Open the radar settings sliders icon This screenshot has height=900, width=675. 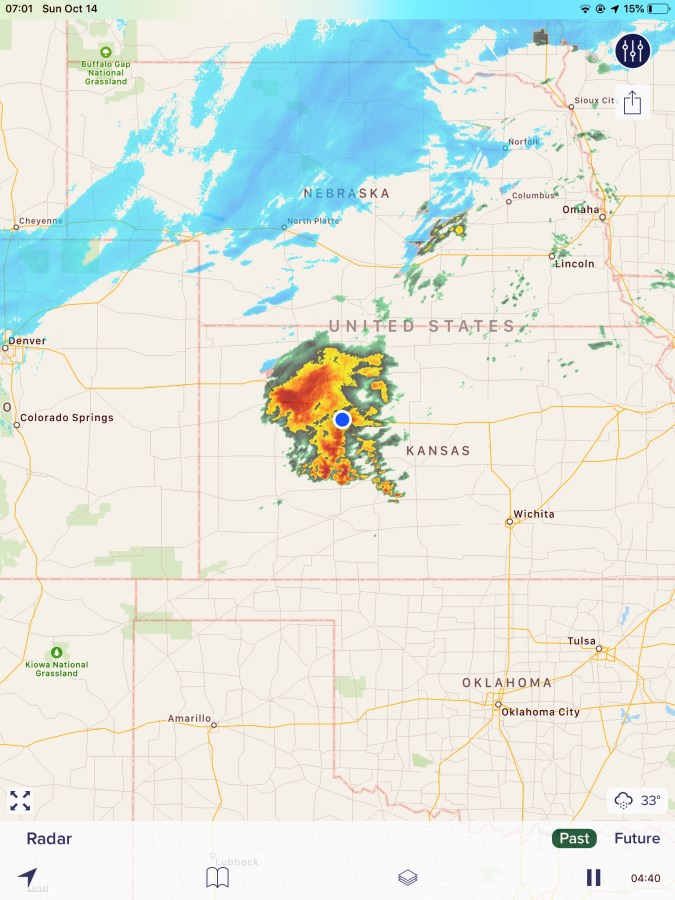pyautogui.click(x=632, y=50)
